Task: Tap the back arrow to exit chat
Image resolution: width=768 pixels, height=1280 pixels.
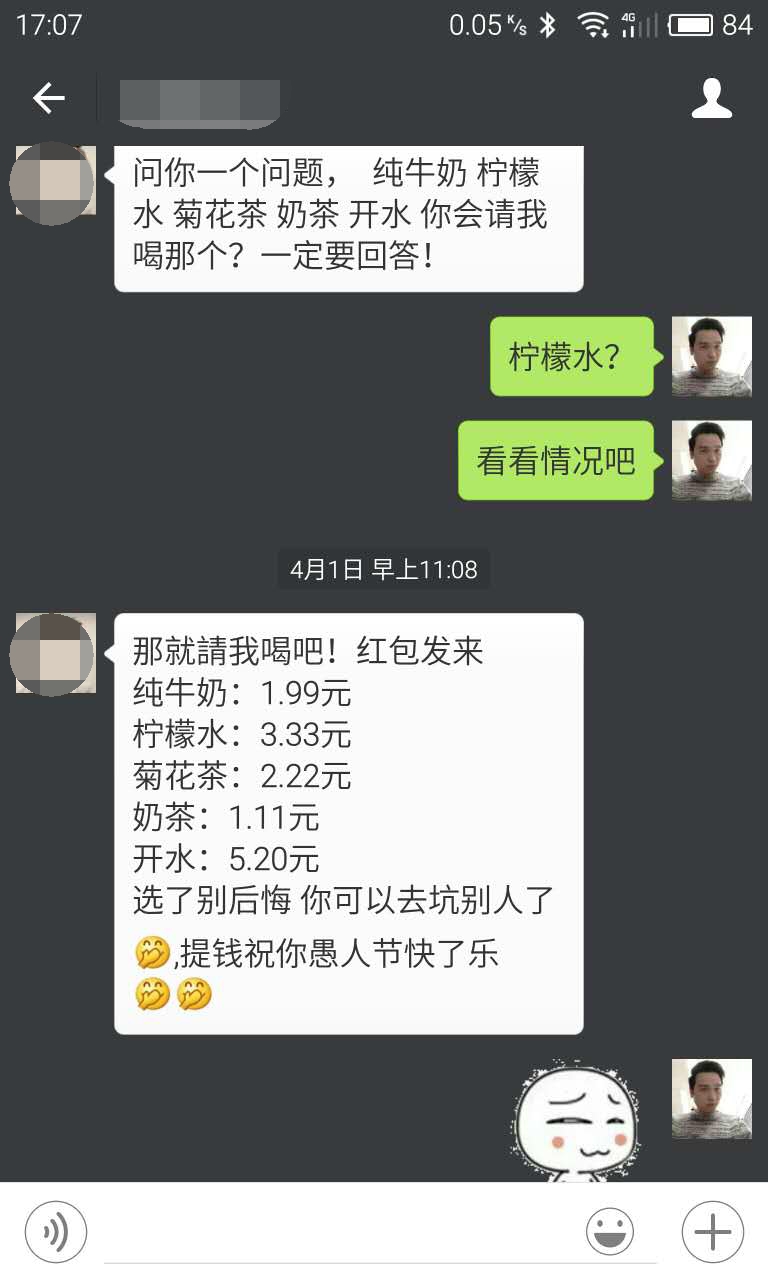Action: click(52, 97)
